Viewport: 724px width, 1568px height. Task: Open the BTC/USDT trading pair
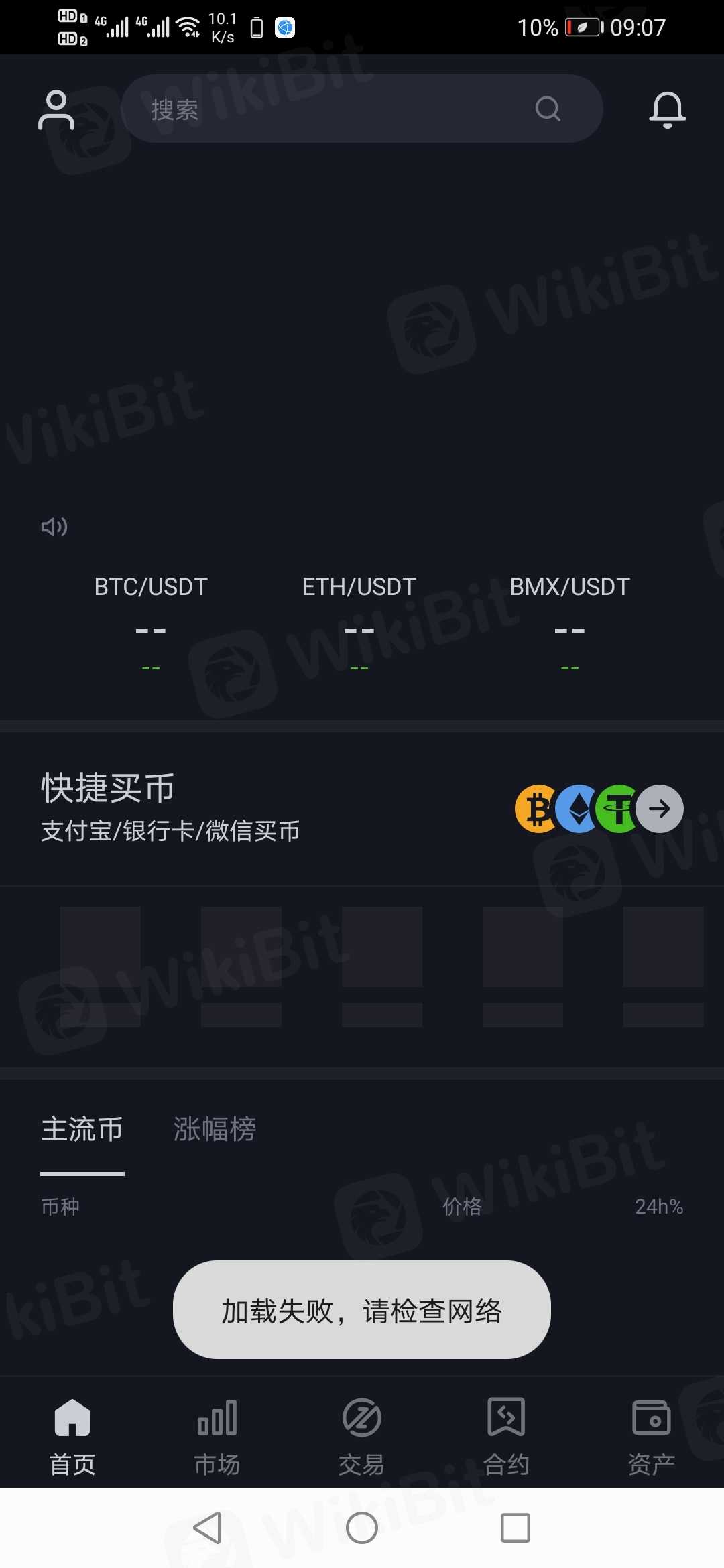click(x=151, y=622)
